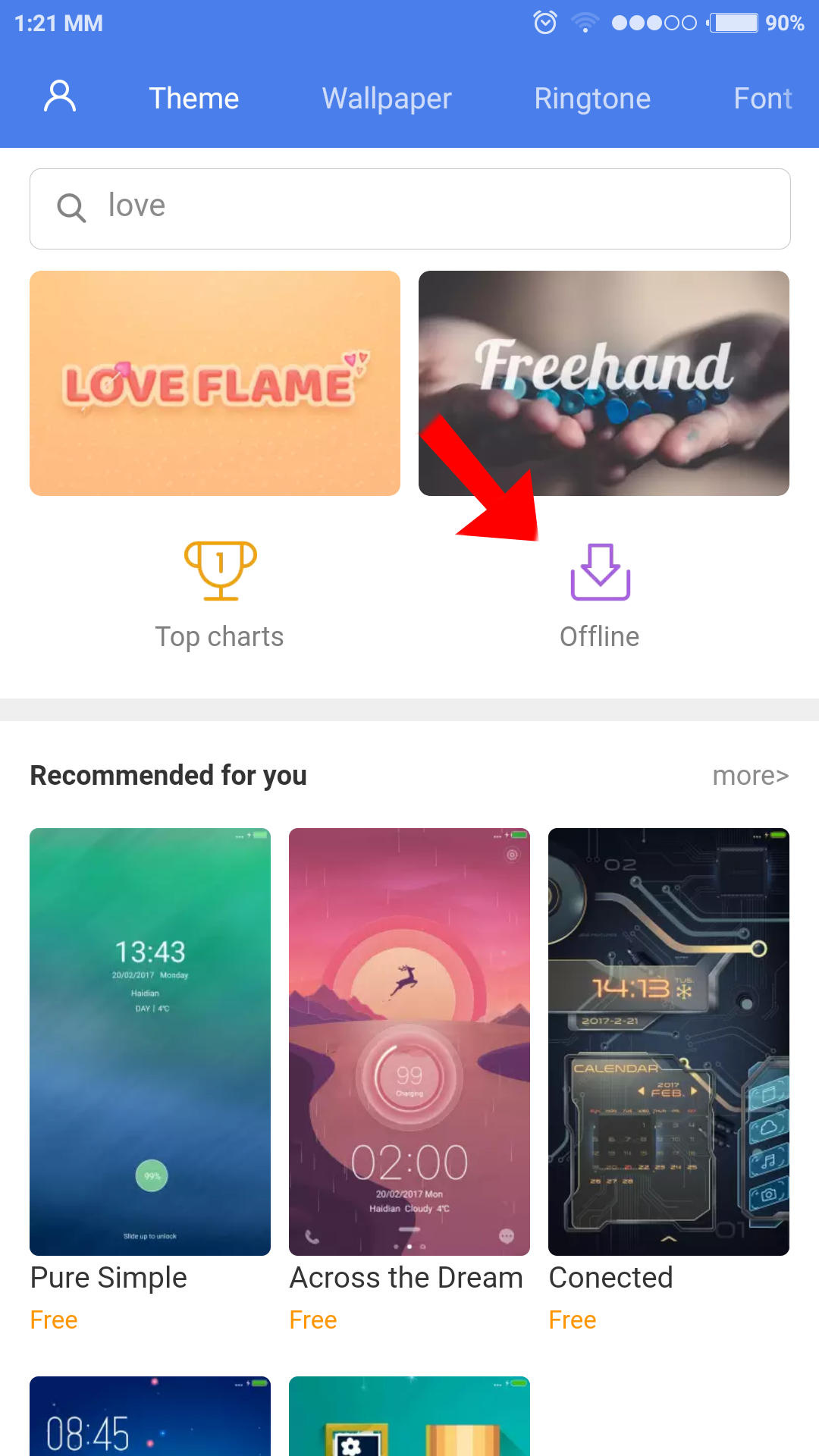
Task: Open the Conected theme
Action: (668, 1041)
